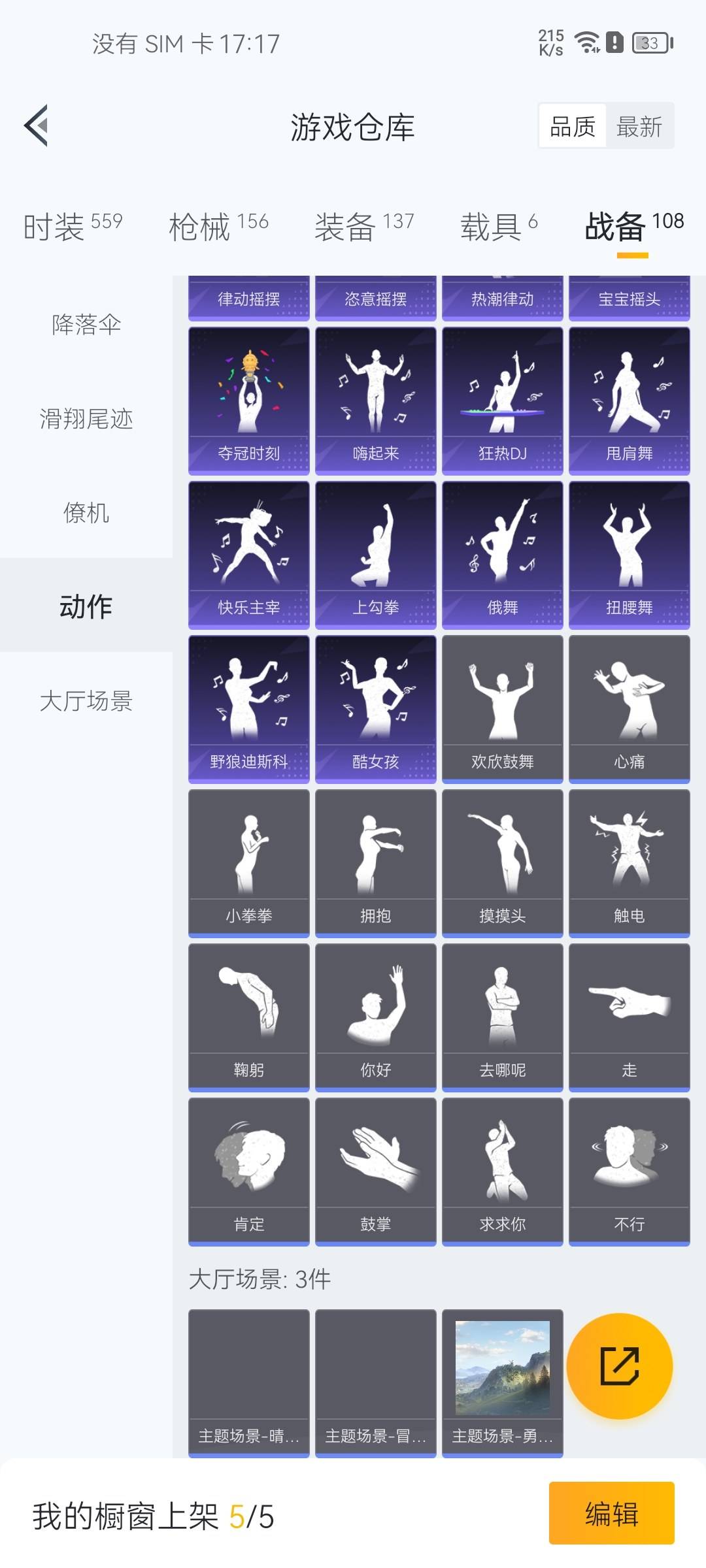706x1568 pixels.
Task: Select 僚机 in the side menu
Action: (86, 513)
